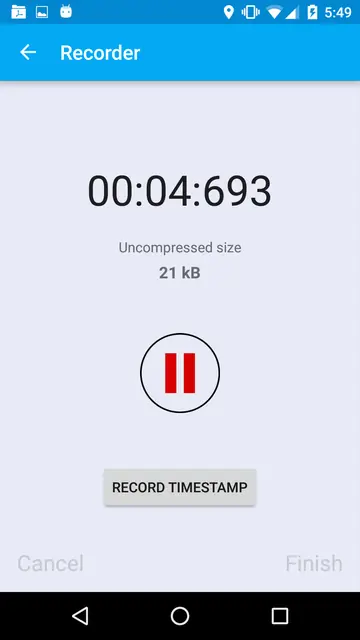Cancel the recording
Screen dimensions: 360x640
click(51, 563)
